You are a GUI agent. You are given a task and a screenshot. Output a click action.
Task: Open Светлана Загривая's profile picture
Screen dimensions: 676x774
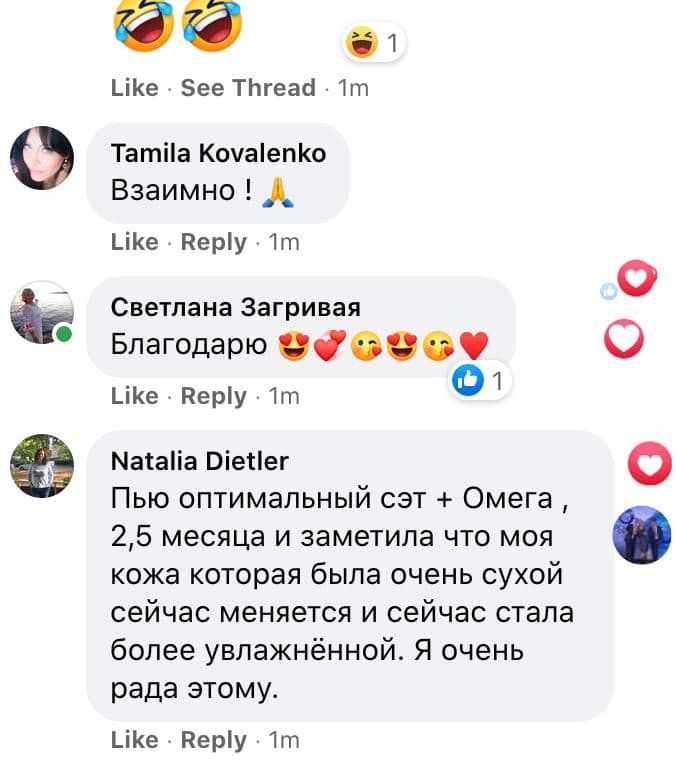tap(42, 312)
